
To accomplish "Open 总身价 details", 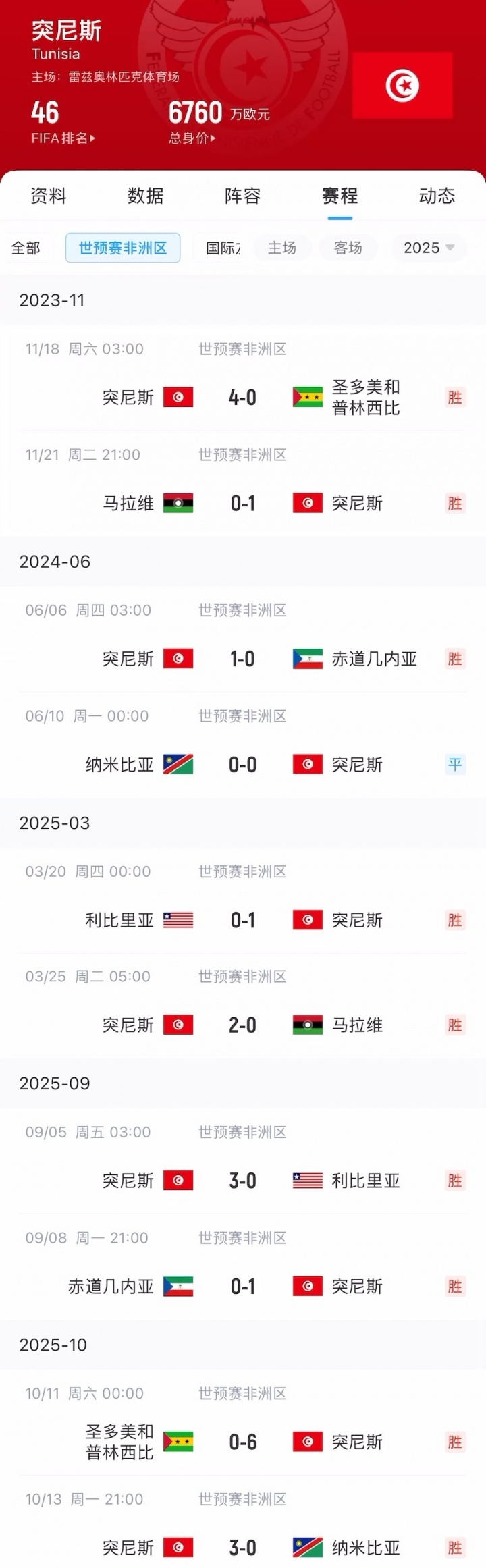I will tap(192, 138).
